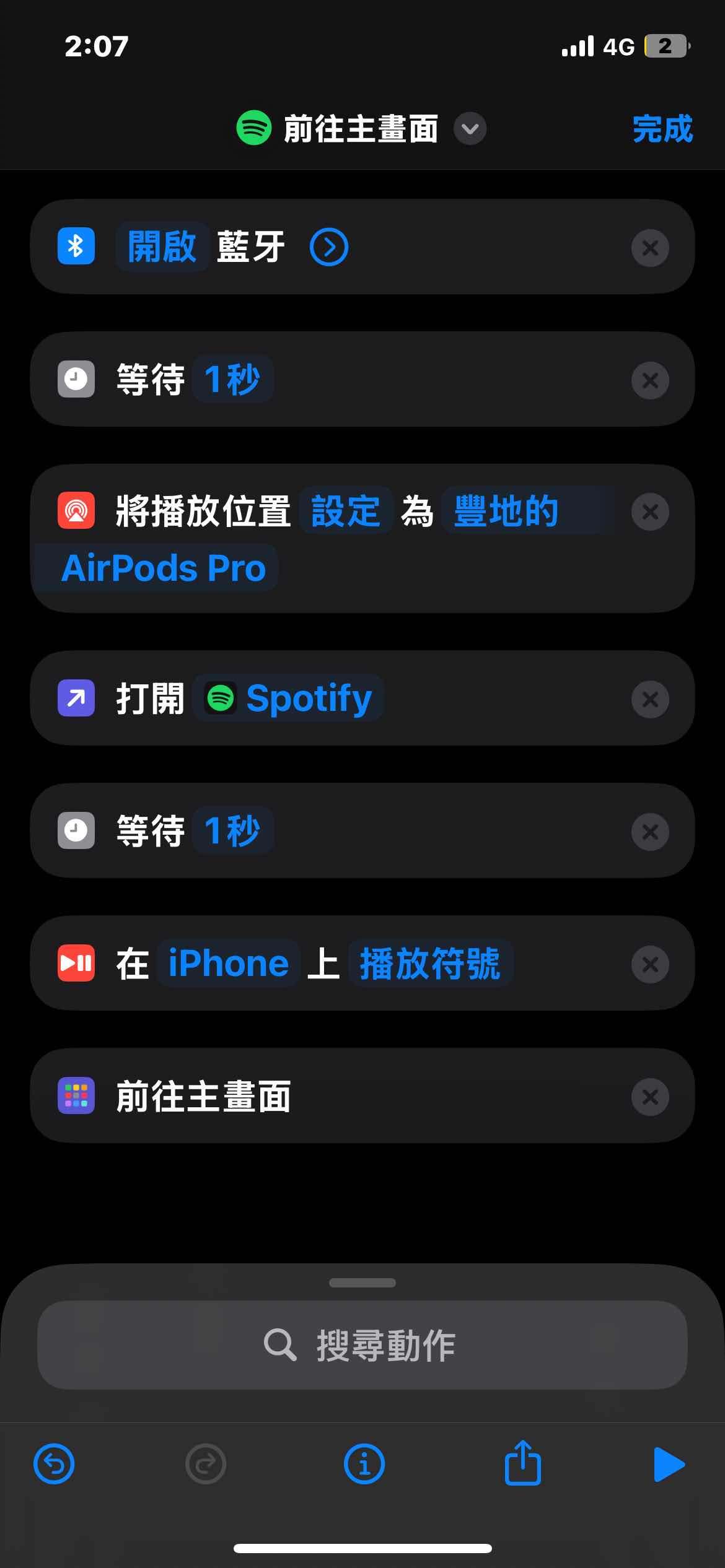Delete the 在 iPhone 上播放符號 action
The image size is (725, 1568).
[x=649, y=964]
